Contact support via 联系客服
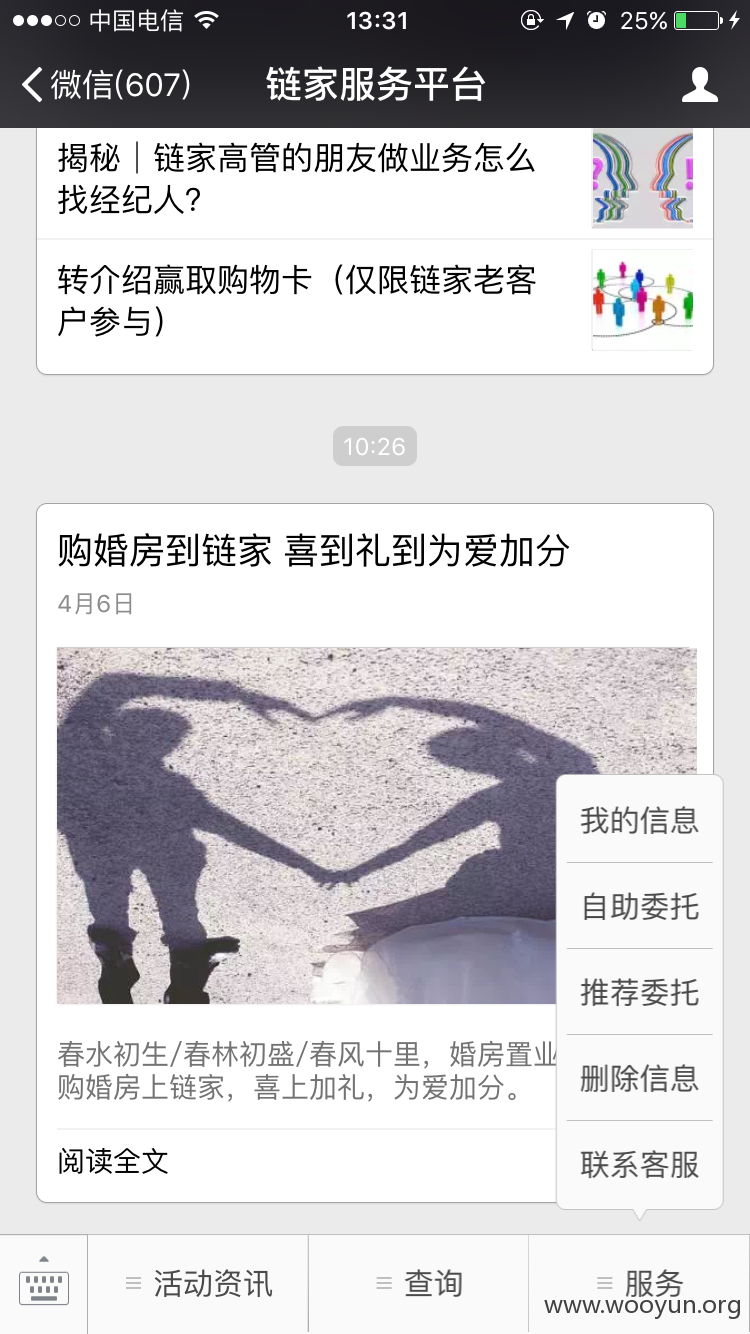The image size is (750, 1334). tap(640, 1164)
